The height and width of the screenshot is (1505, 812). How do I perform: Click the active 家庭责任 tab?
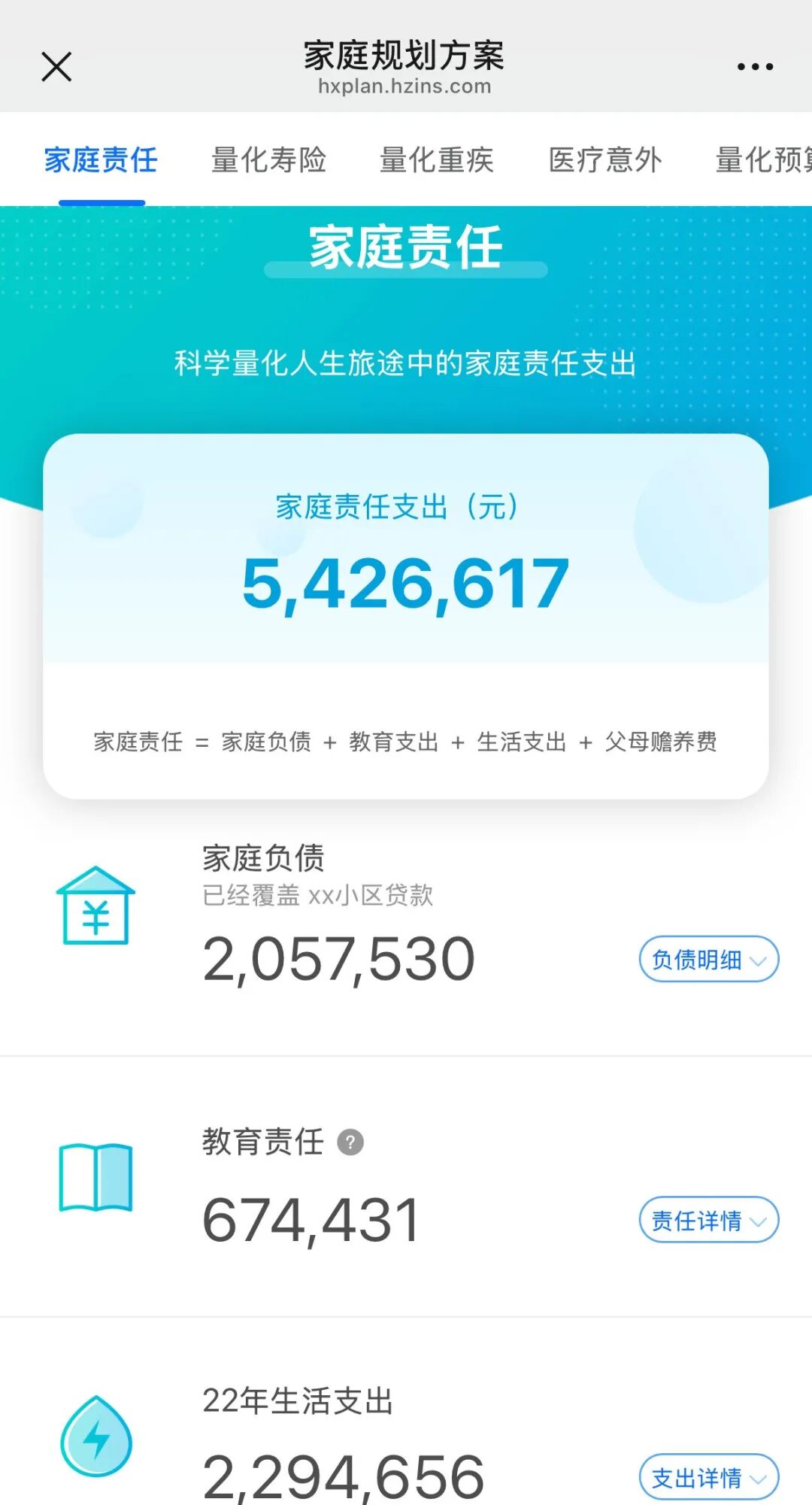pyautogui.click(x=101, y=159)
